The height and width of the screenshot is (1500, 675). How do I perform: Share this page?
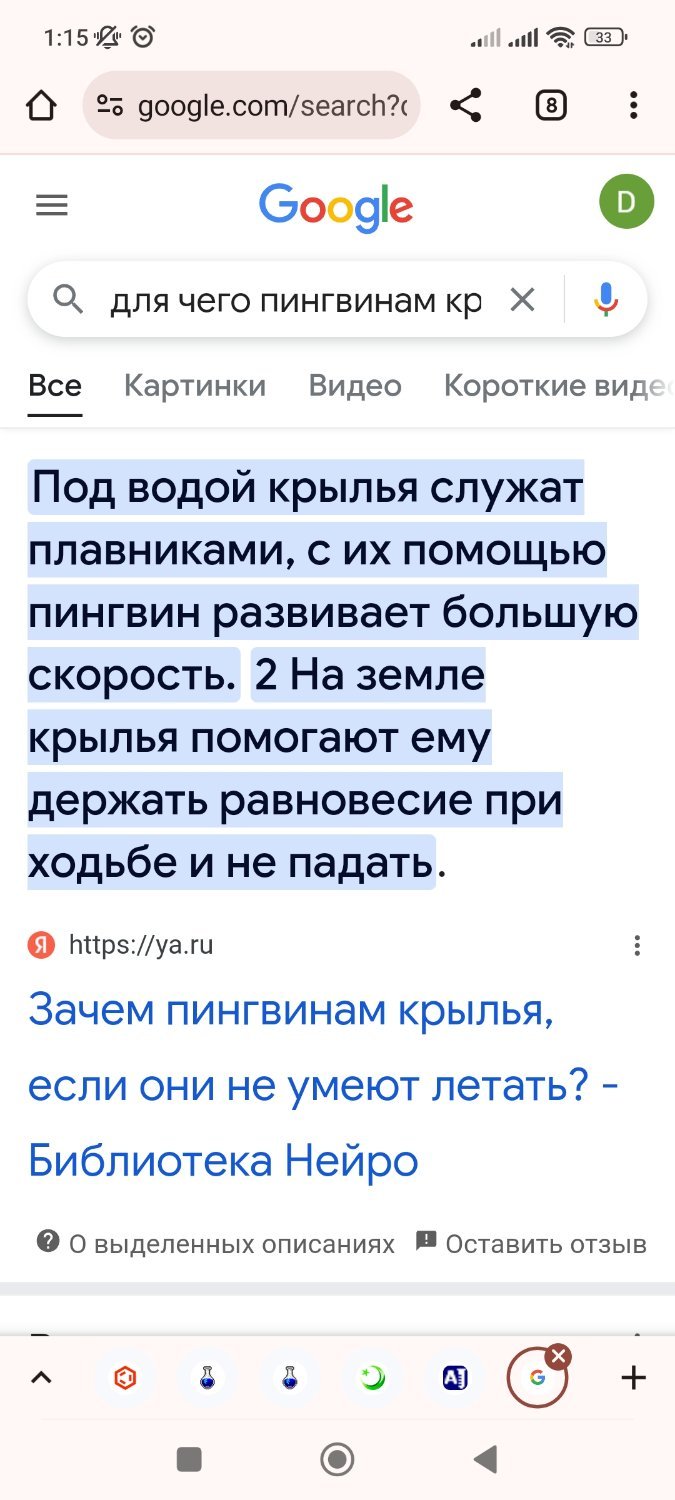(465, 105)
